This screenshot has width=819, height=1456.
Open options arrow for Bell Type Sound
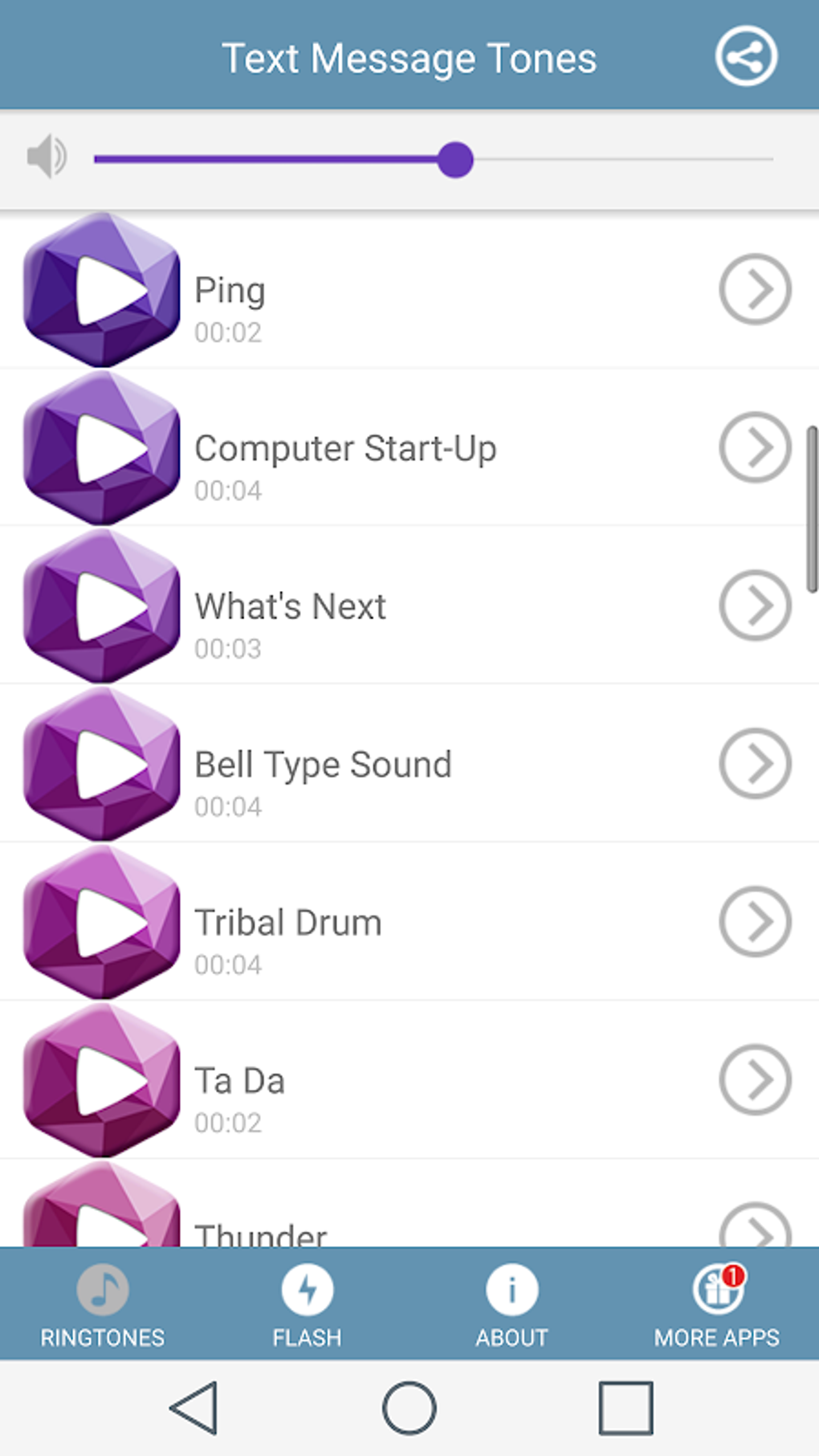(755, 764)
